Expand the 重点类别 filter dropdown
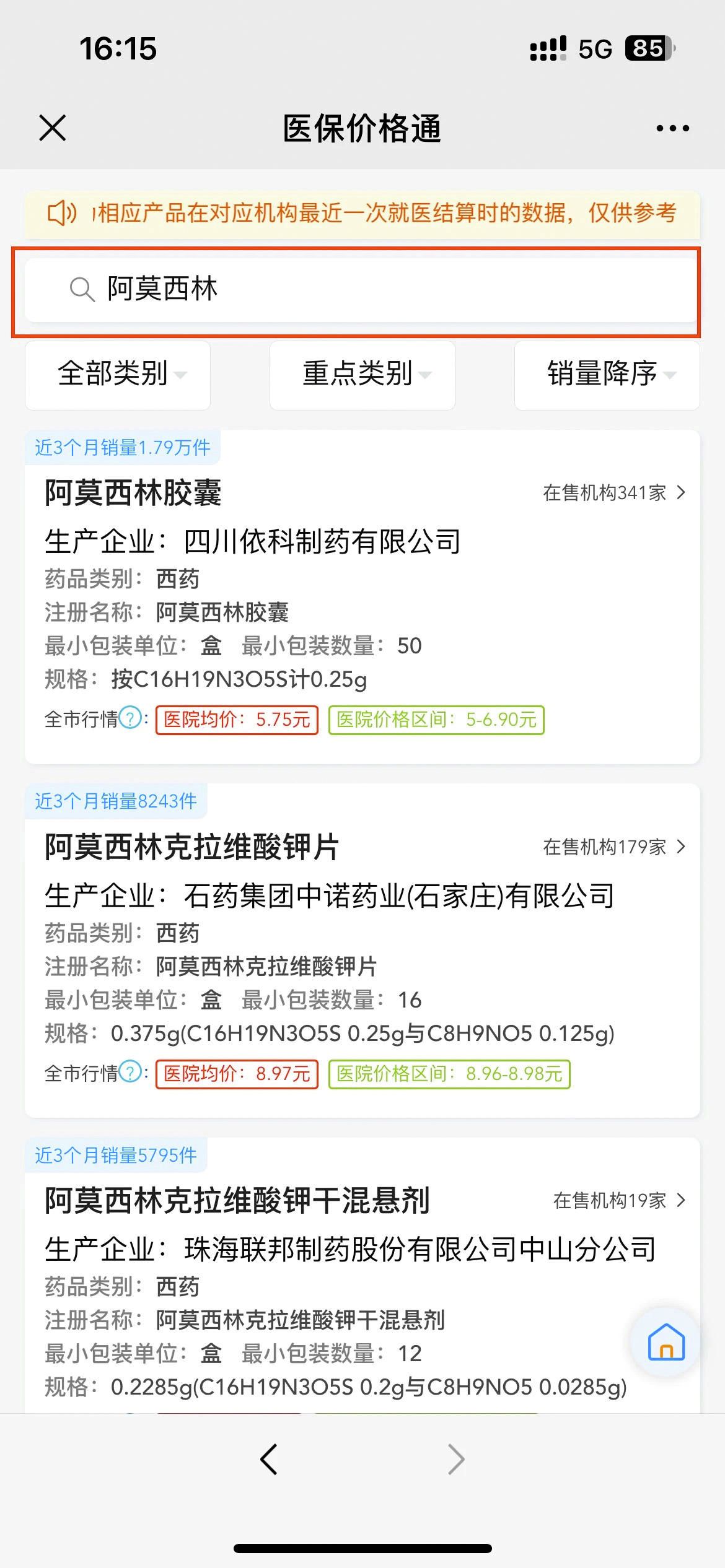 point(362,375)
